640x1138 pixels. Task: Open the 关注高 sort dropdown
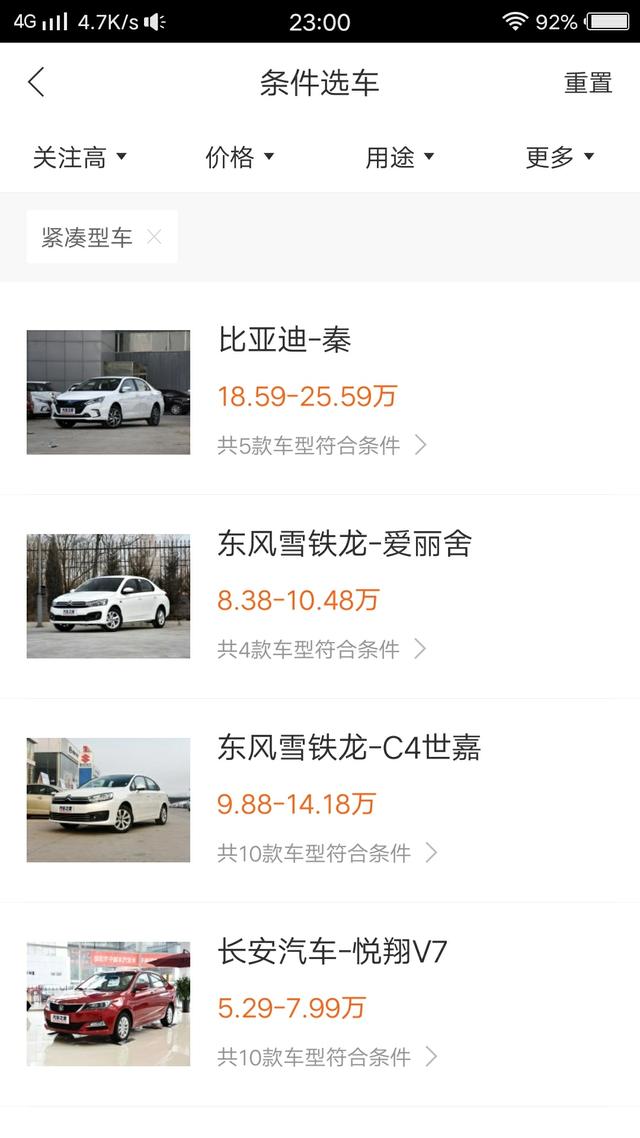point(80,157)
